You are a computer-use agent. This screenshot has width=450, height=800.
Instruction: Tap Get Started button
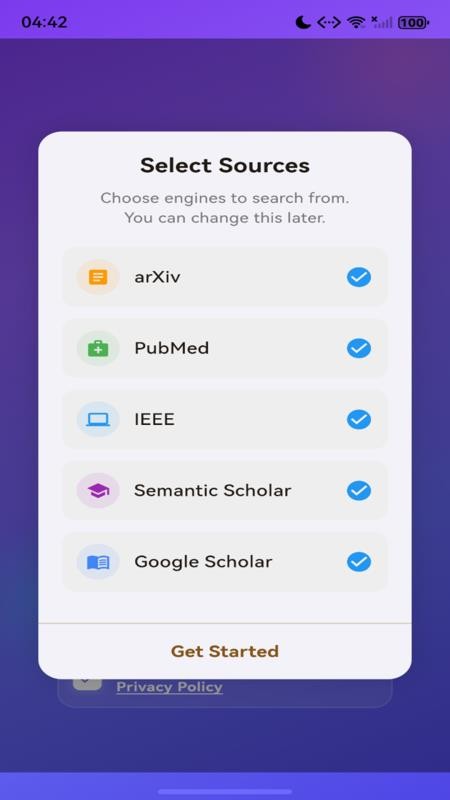tap(225, 651)
